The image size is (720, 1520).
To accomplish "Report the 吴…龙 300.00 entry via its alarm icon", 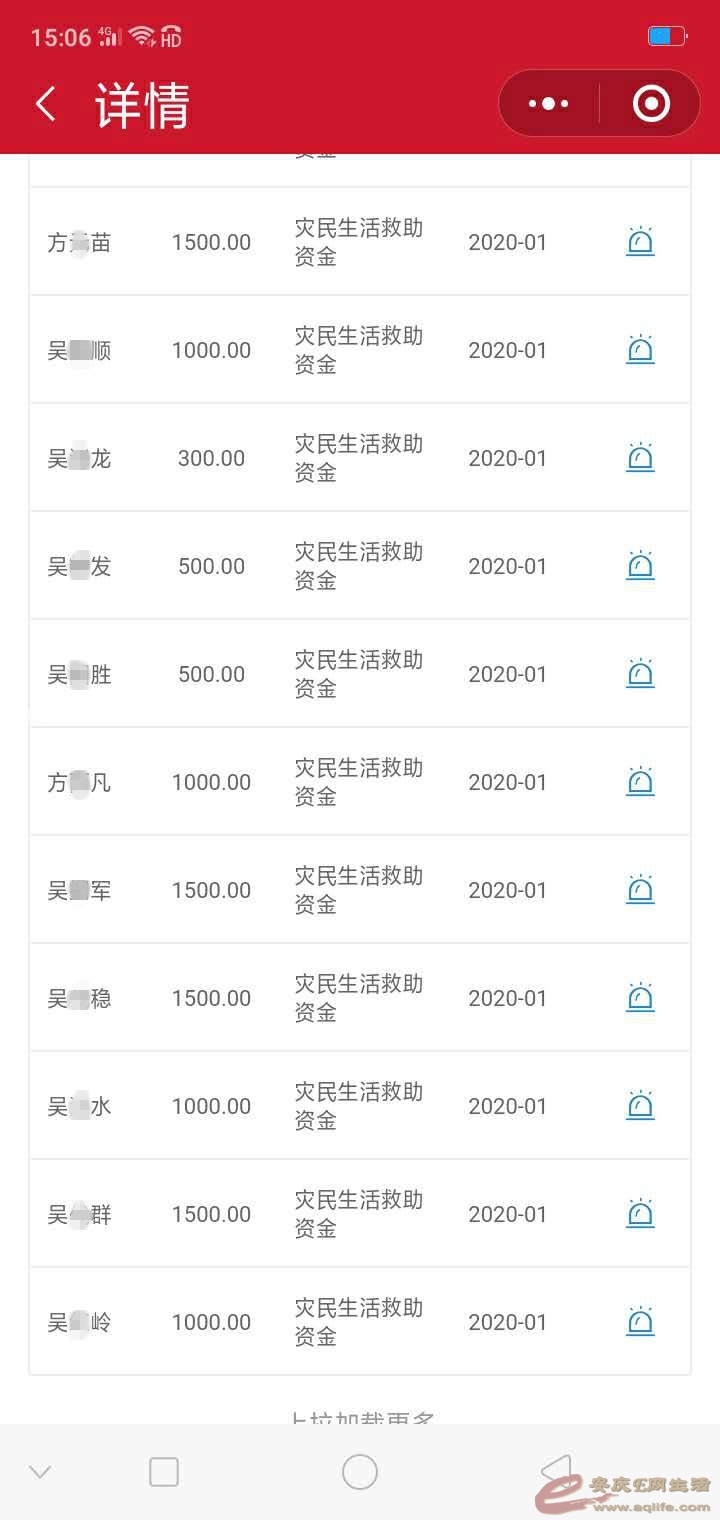I will point(640,458).
